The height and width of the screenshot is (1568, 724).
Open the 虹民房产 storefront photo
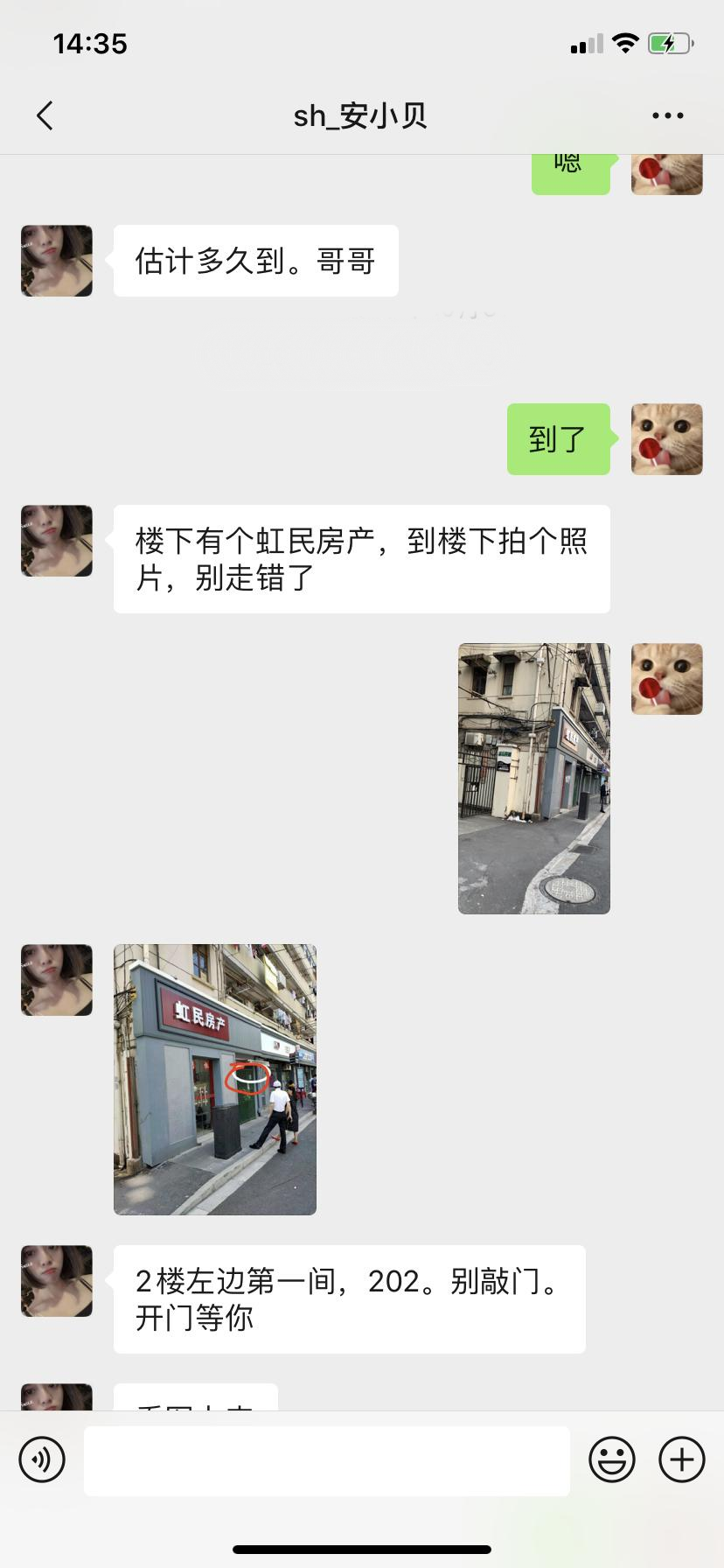214,1078
